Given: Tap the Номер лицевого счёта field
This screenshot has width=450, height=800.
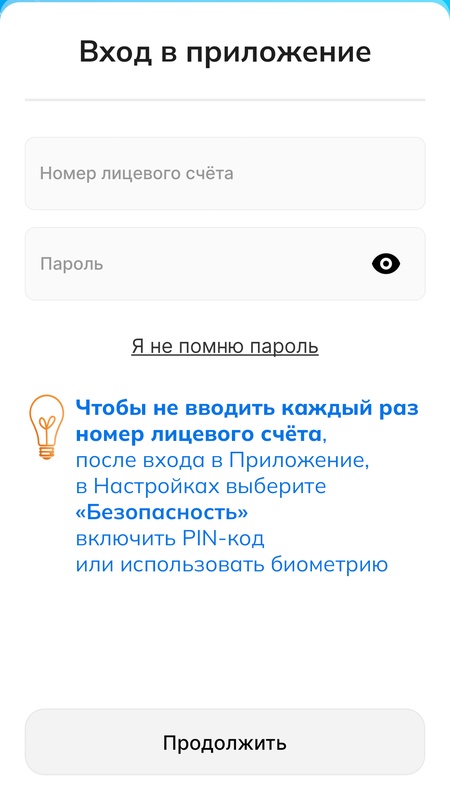Looking at the screenshot, I should coord(225,173).
